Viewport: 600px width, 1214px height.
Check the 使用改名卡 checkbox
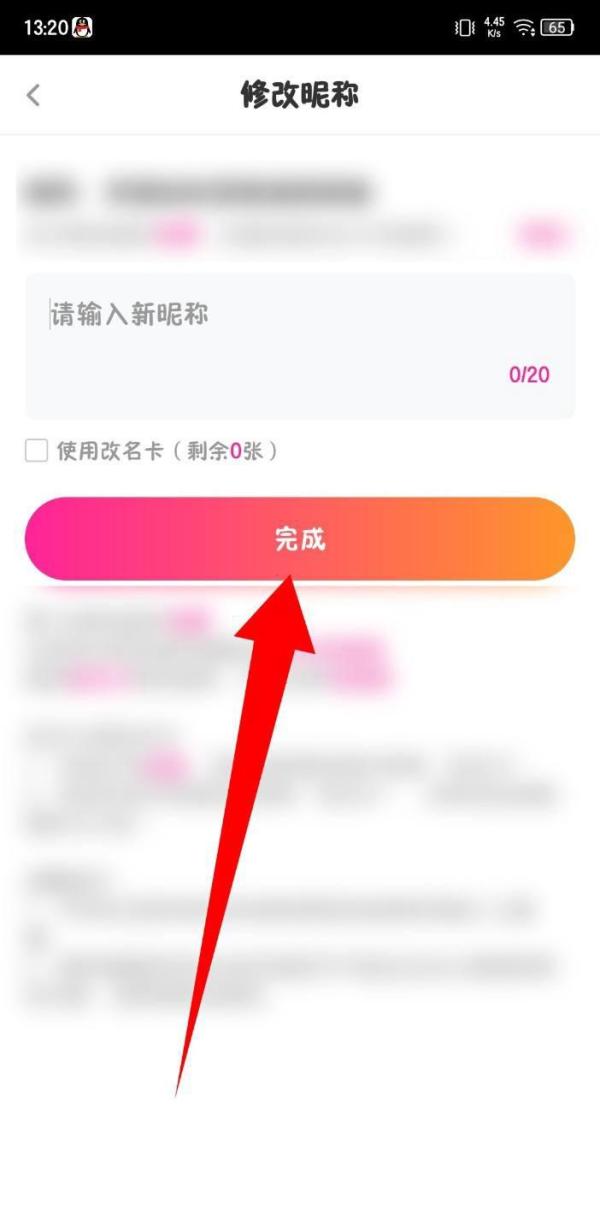[x=37, y=451]
